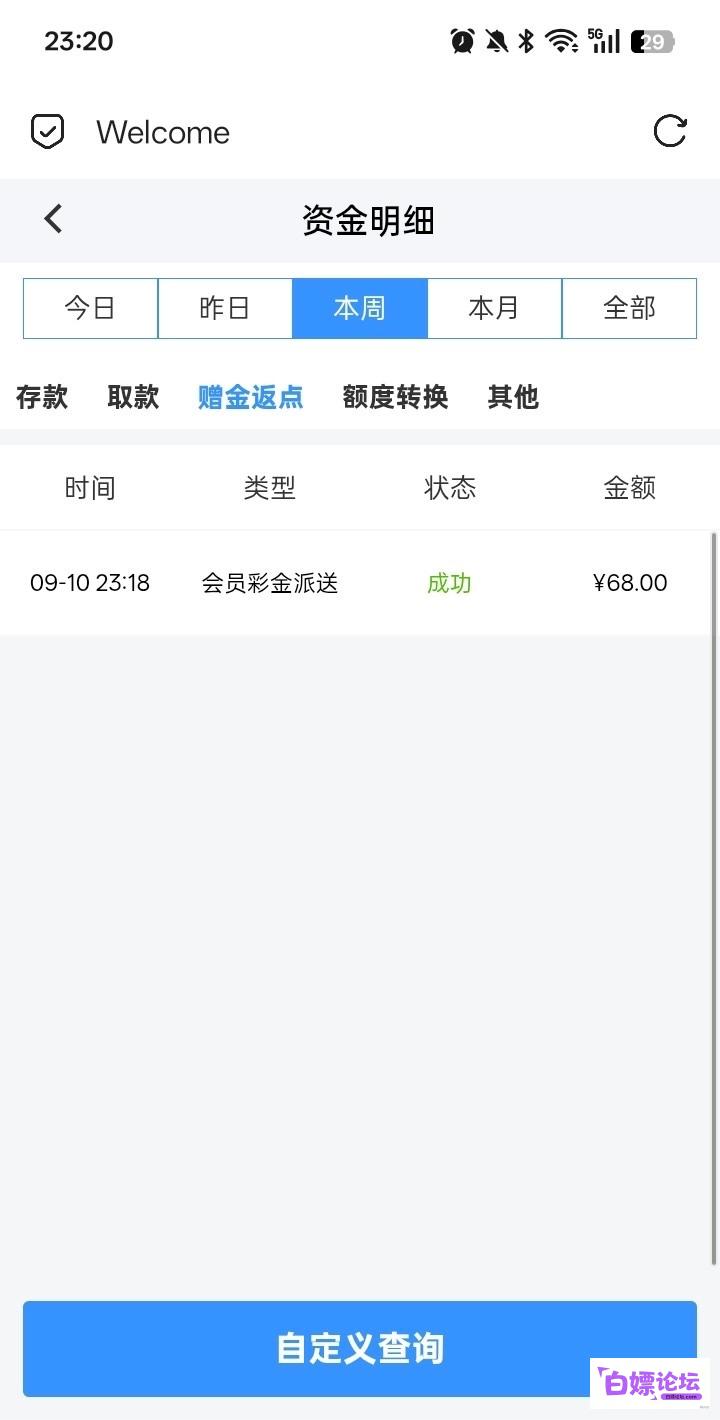View the 额度转换 category

[x=395, y=397]
